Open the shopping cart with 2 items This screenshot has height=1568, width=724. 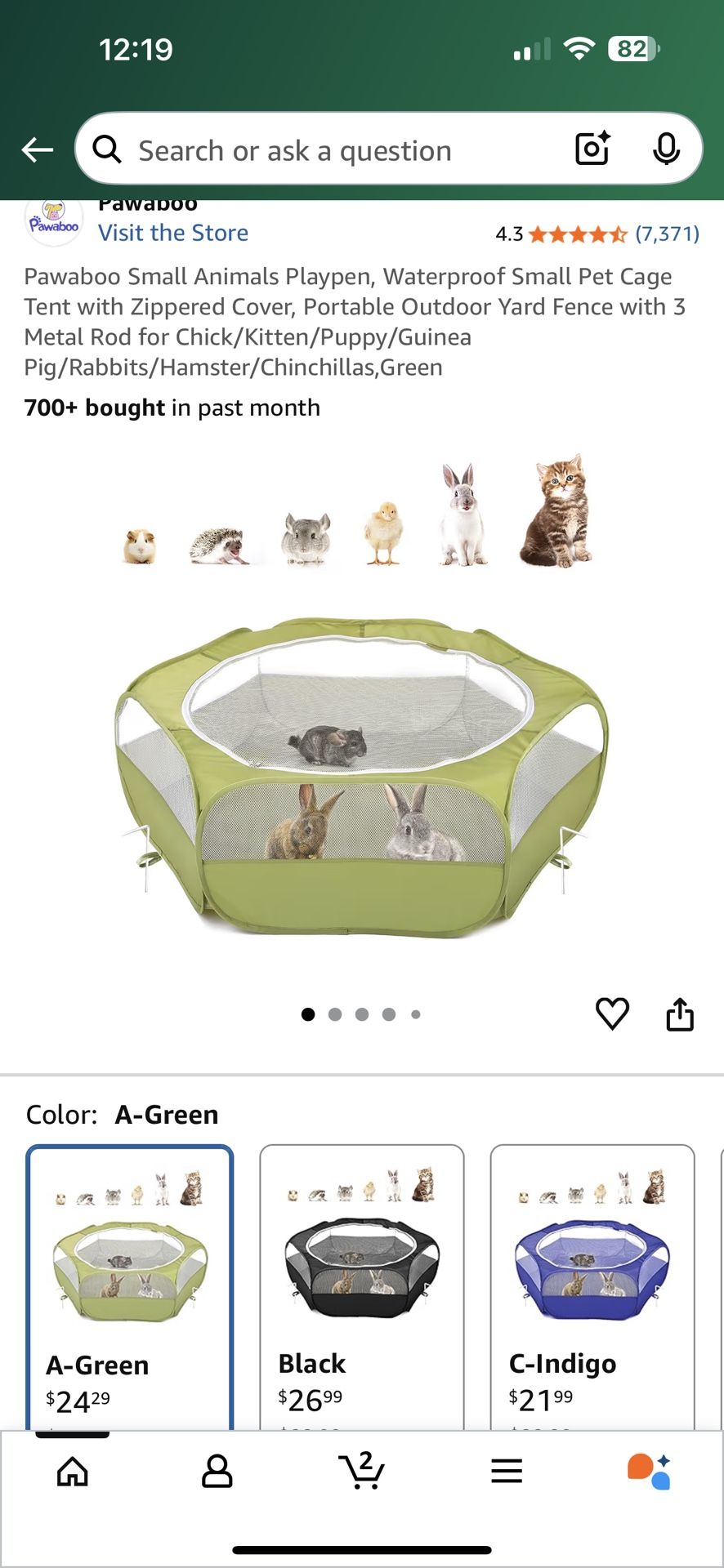[x=361, y=1472]
